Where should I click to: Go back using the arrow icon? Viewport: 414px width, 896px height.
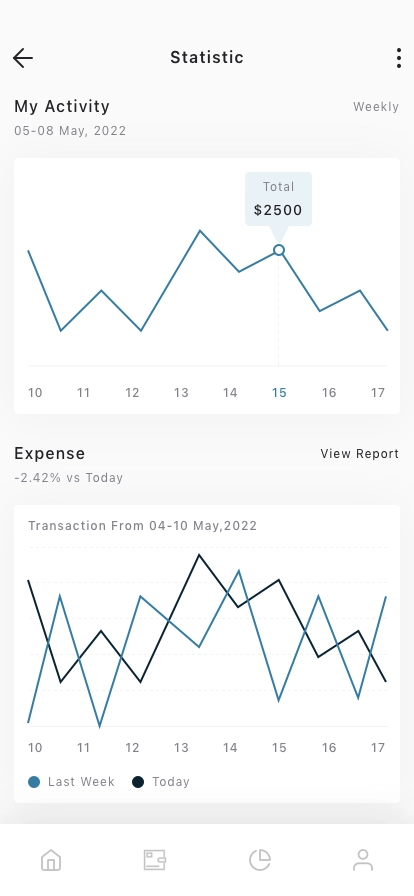click(23, 58)
